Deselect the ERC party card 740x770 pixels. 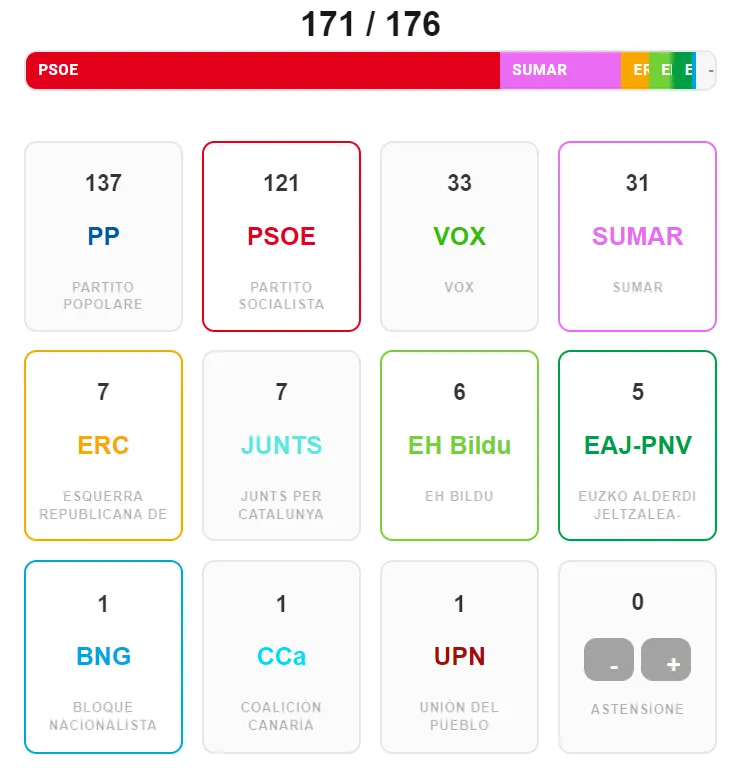(x=103, y=445)
